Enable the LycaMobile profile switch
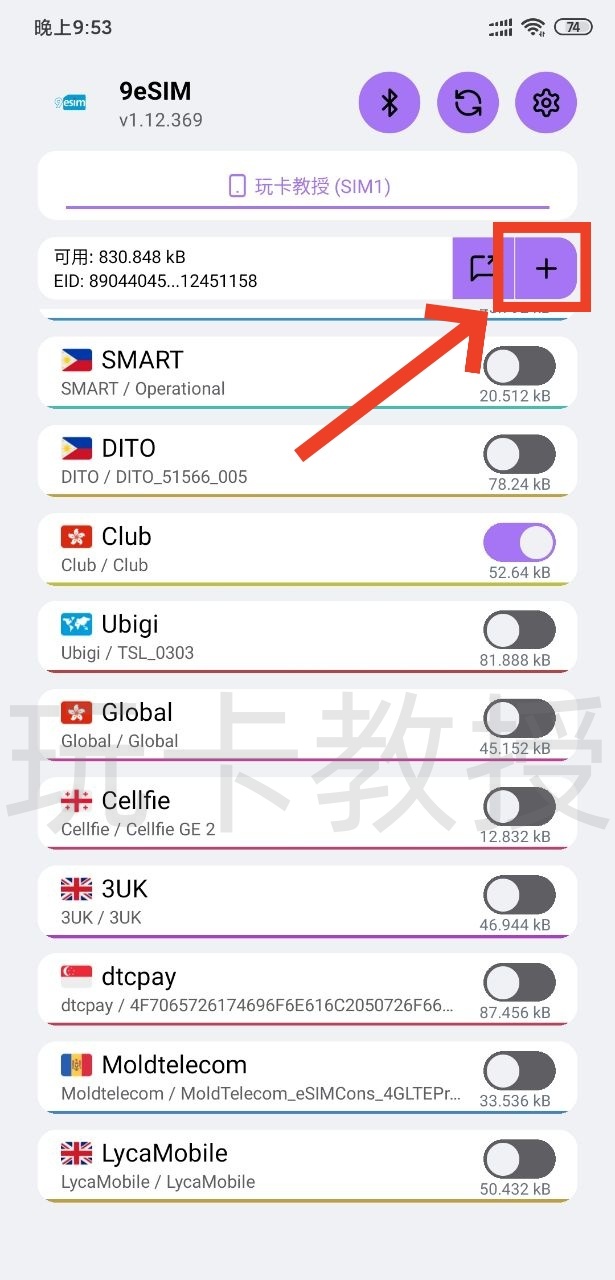615x1280 pixels. tap(519, 1158)
